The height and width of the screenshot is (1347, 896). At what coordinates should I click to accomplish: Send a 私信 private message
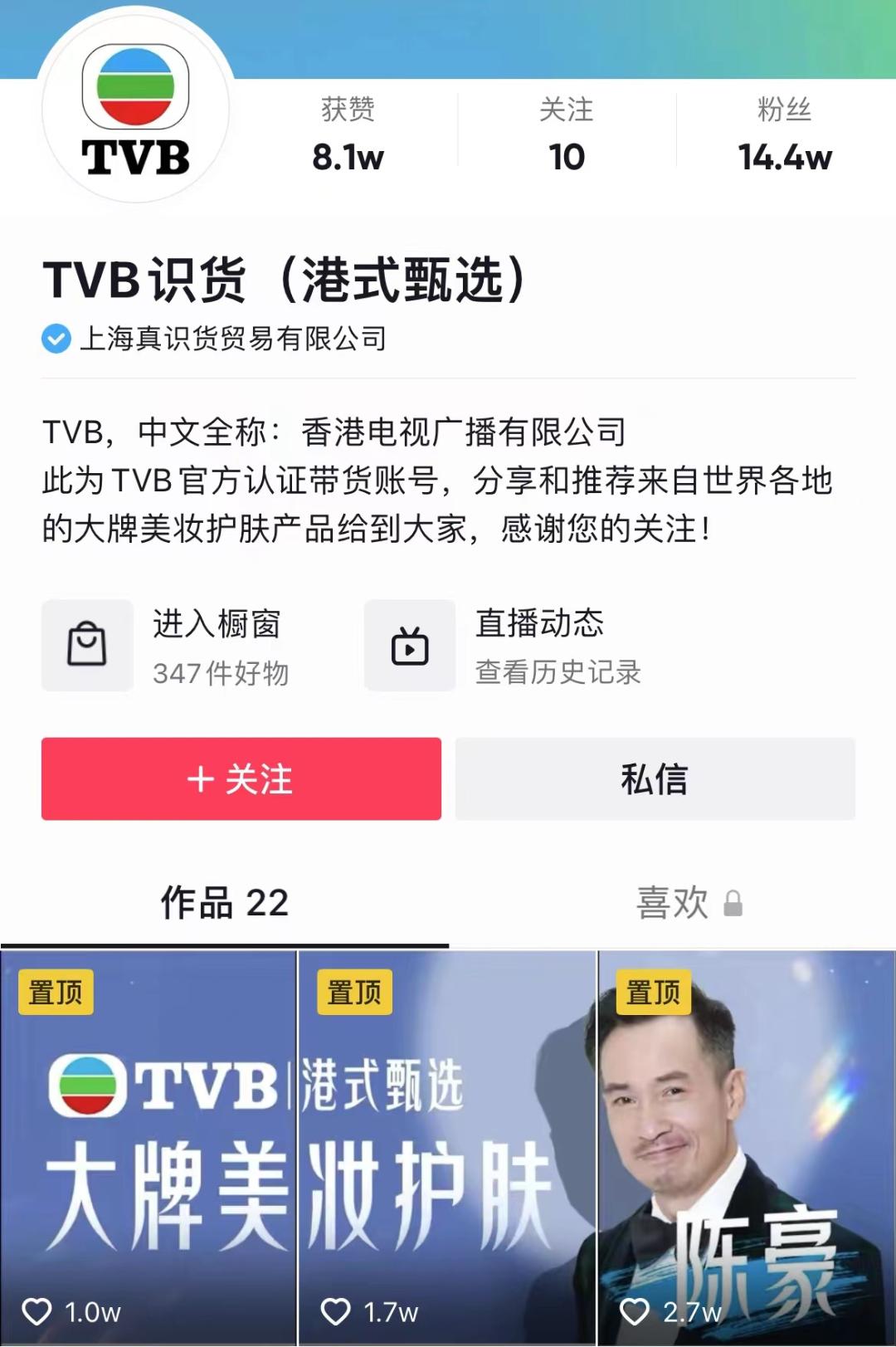[x=655, y=778]
